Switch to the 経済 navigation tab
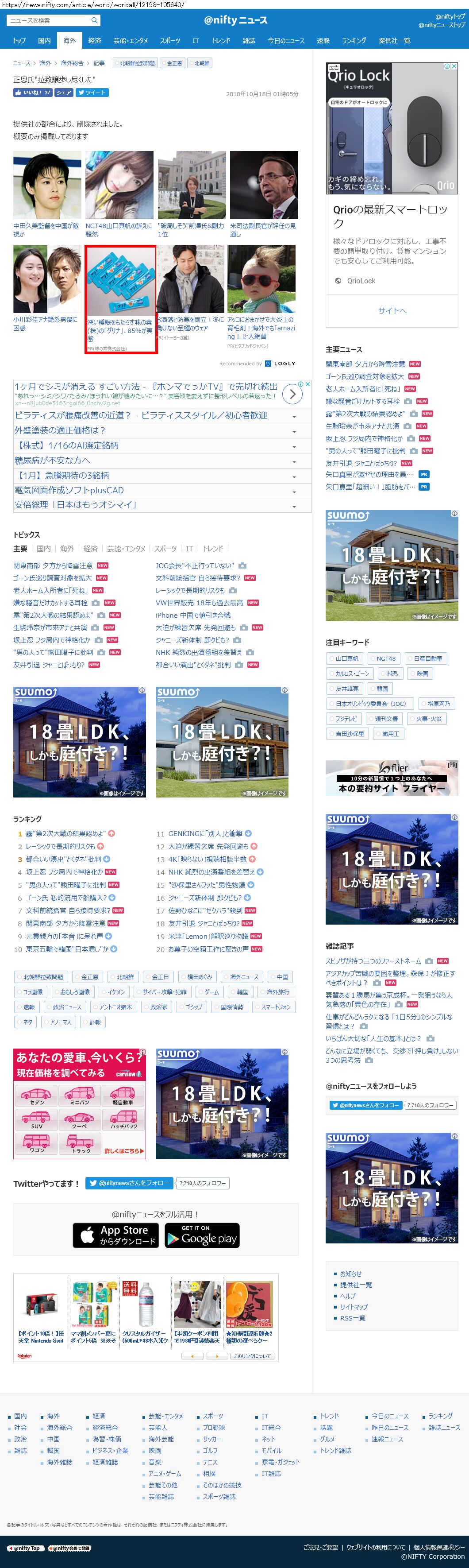The width and height of the screenshot is (469, 1568). (x=94, y=41)
